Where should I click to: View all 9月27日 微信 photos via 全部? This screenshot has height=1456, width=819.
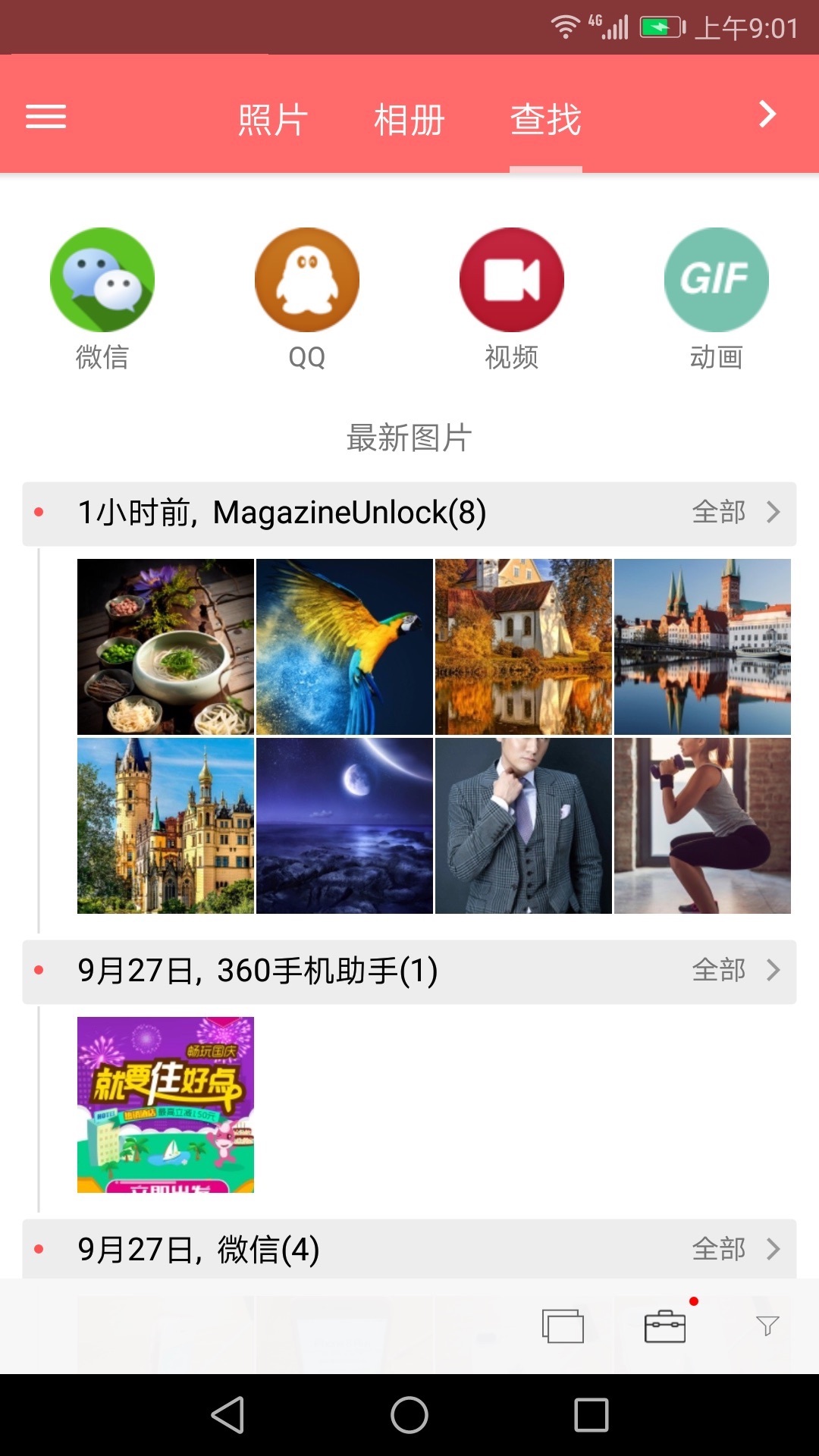click(x=734, y=1249)
